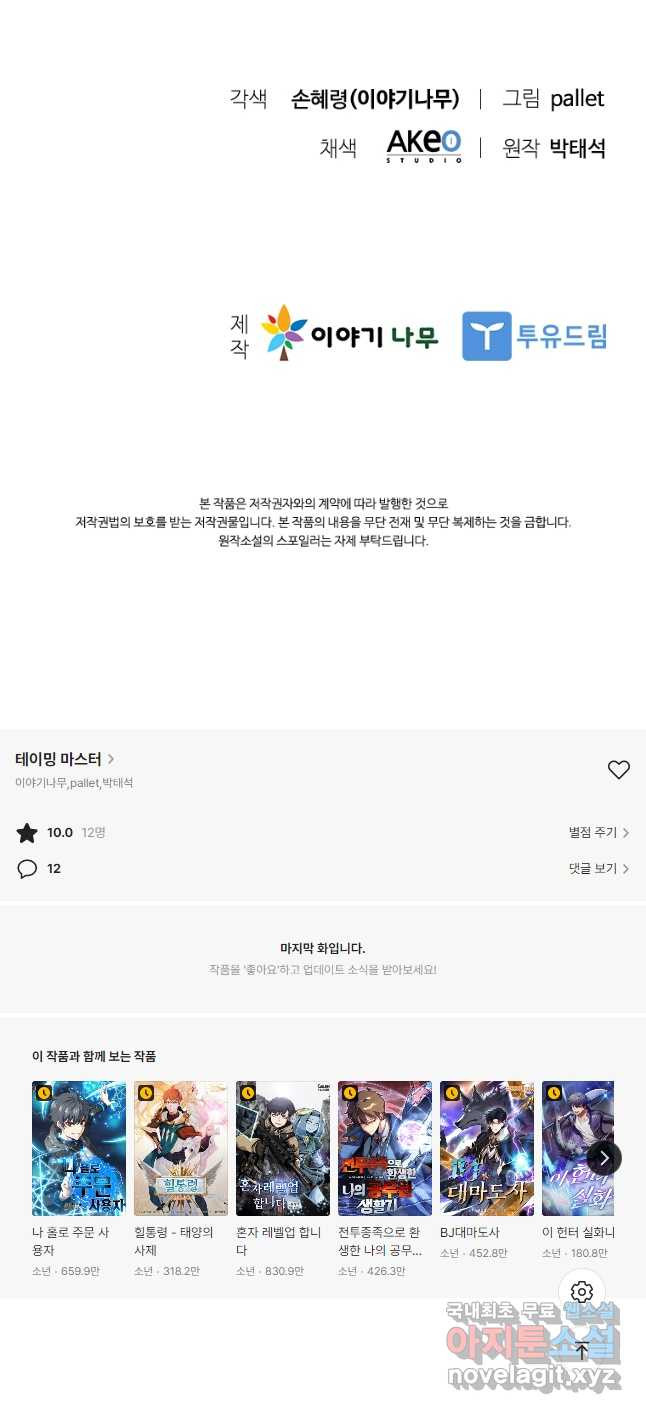
Task: Jump back to top of page
Action: tap(582, 1351)
